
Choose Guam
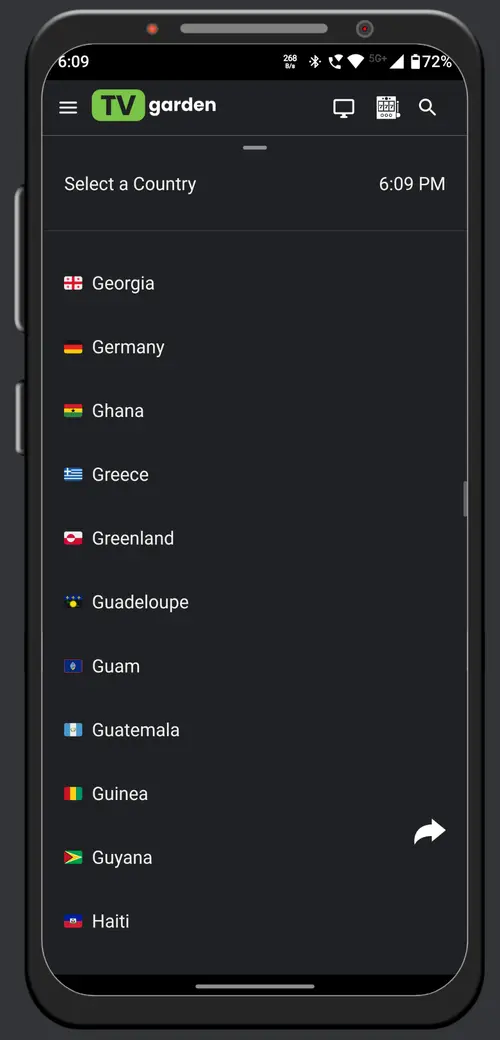point(255,666)
